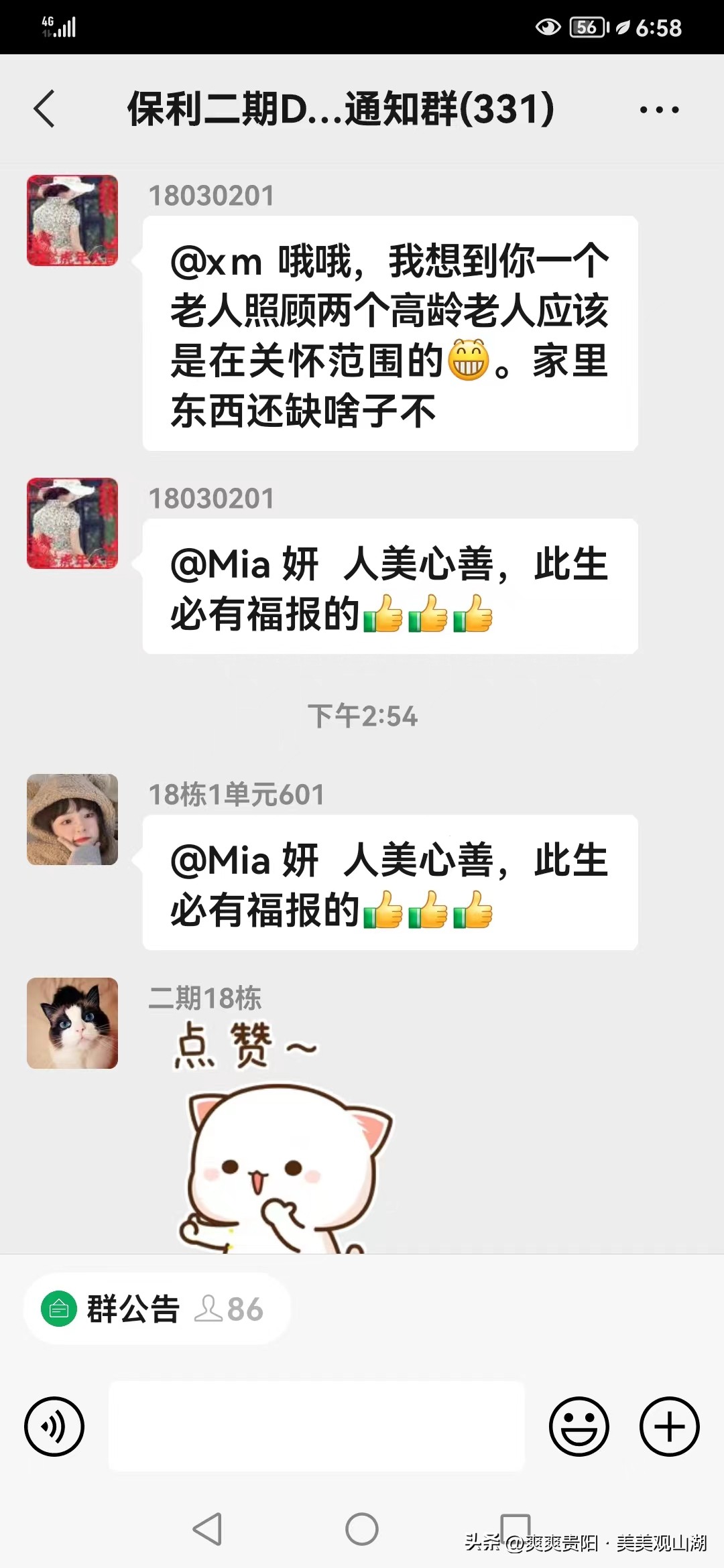Tap the system back navigation button

207,1529
